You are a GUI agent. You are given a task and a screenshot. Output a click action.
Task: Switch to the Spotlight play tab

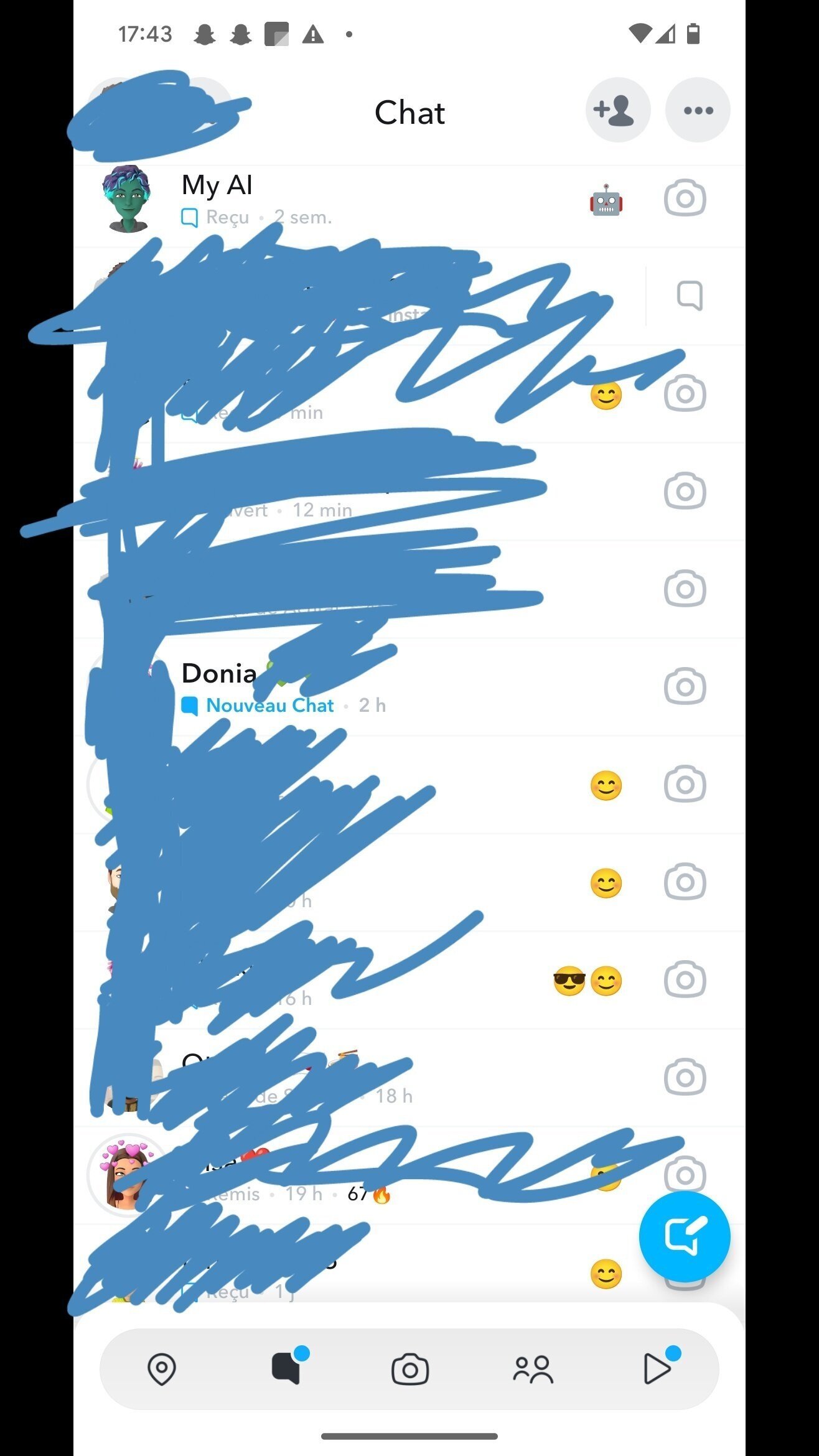pos(657,1369)
